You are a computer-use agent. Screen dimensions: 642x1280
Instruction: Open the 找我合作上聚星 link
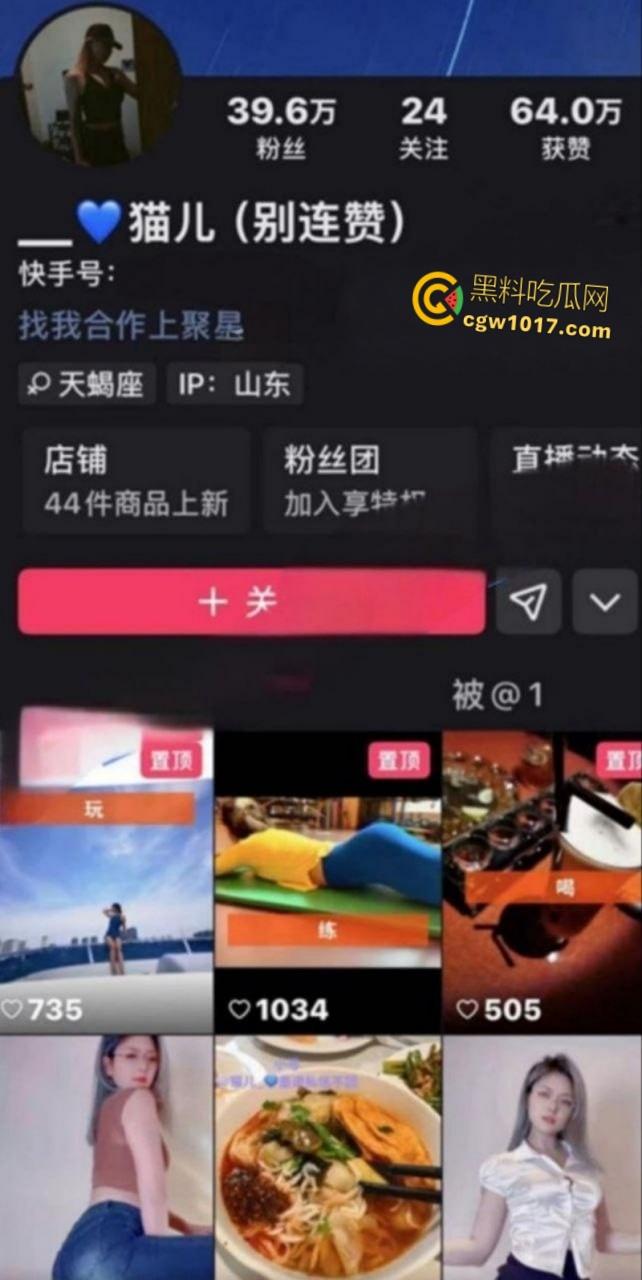pyautogui.click(x=131, y=324)
